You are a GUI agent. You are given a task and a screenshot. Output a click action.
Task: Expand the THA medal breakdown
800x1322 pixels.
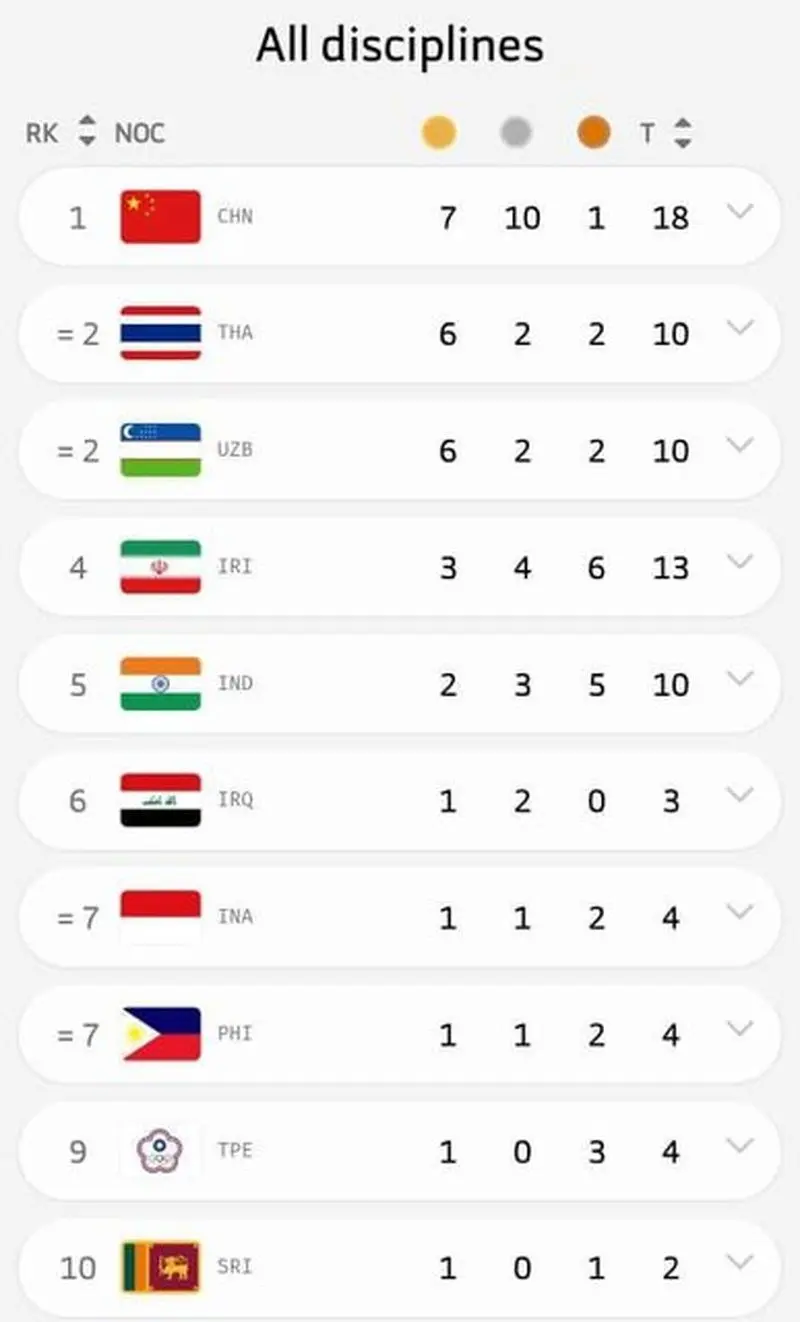(x=739, y=328)
